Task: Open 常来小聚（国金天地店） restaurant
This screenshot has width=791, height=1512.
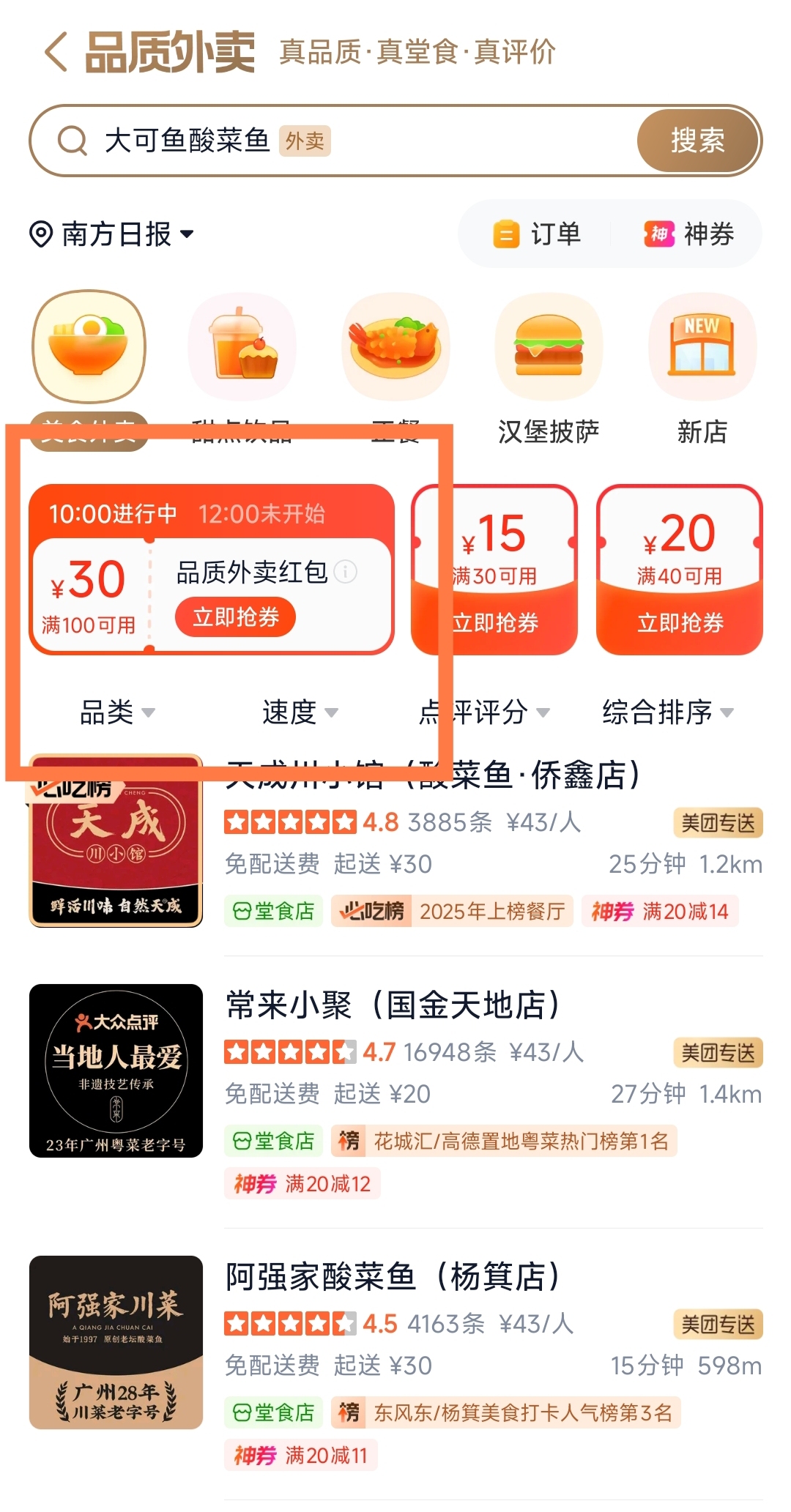Action: [393, 1005]
